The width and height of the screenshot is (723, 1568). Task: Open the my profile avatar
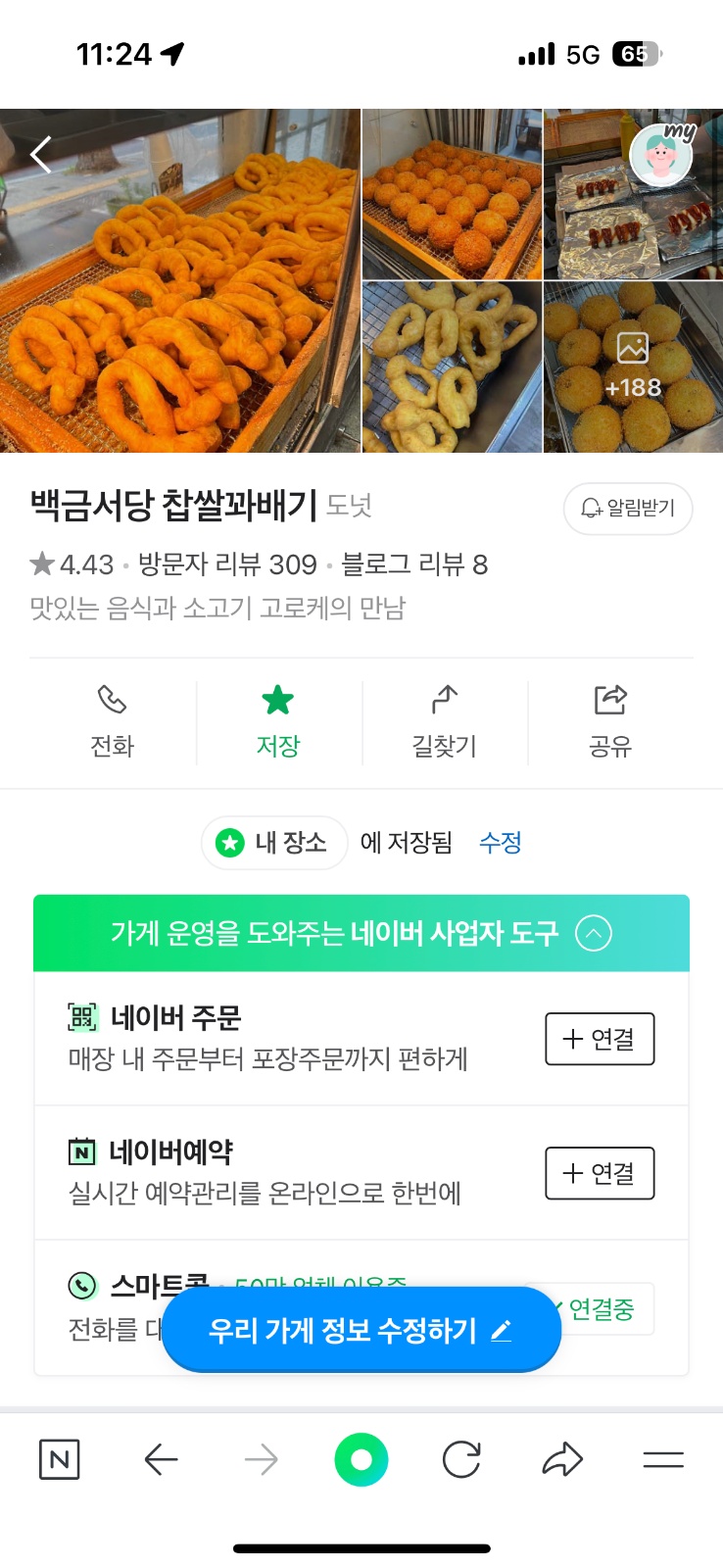pos(661,155)
